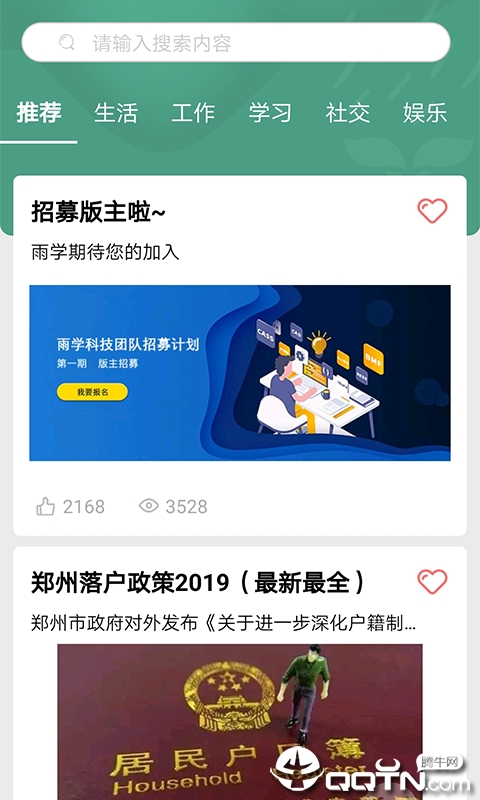This screenshot has height=800, width=480.
Task: Switch to the 工作 tab
Action: [x=193, y=113]
